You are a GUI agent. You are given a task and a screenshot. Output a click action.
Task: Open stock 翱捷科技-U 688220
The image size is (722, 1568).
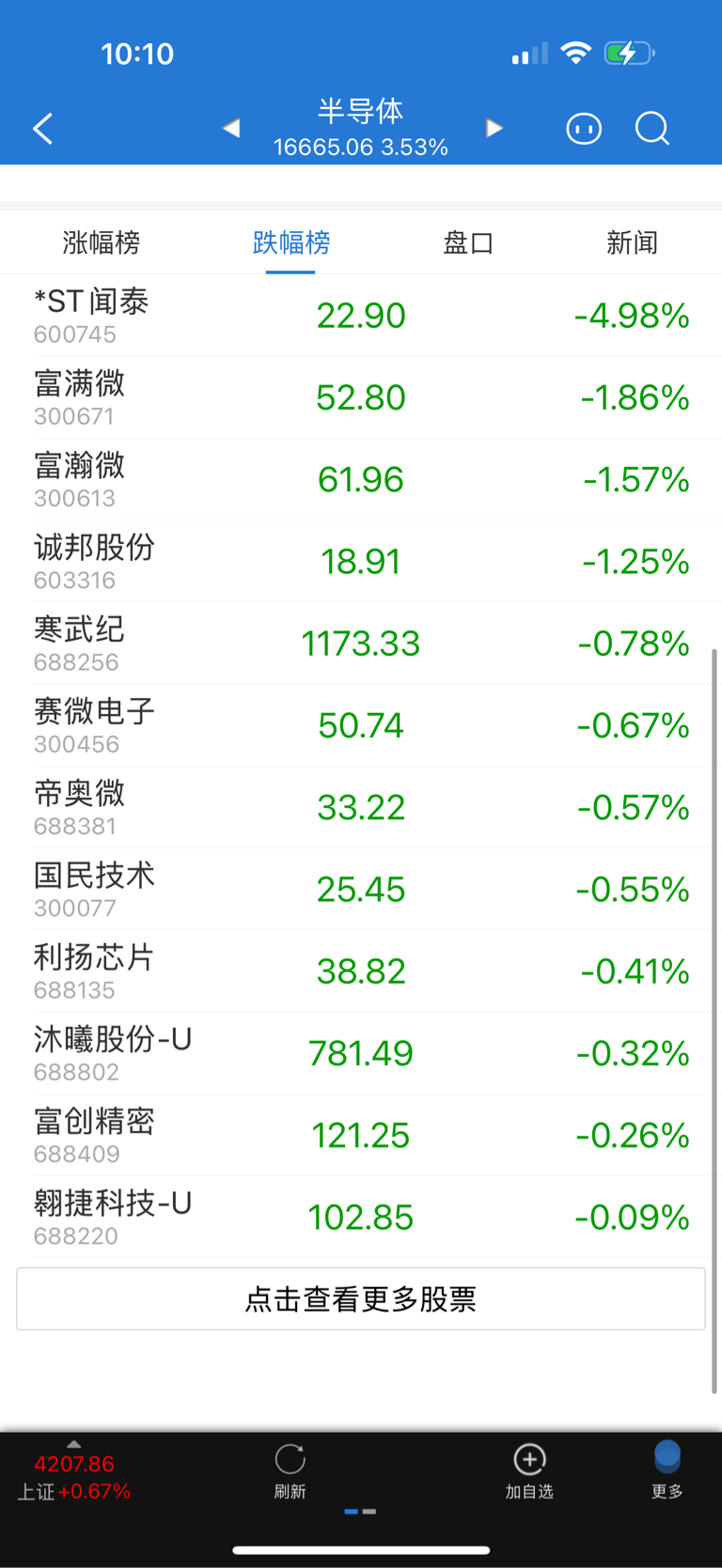(x=361, y=1218)
